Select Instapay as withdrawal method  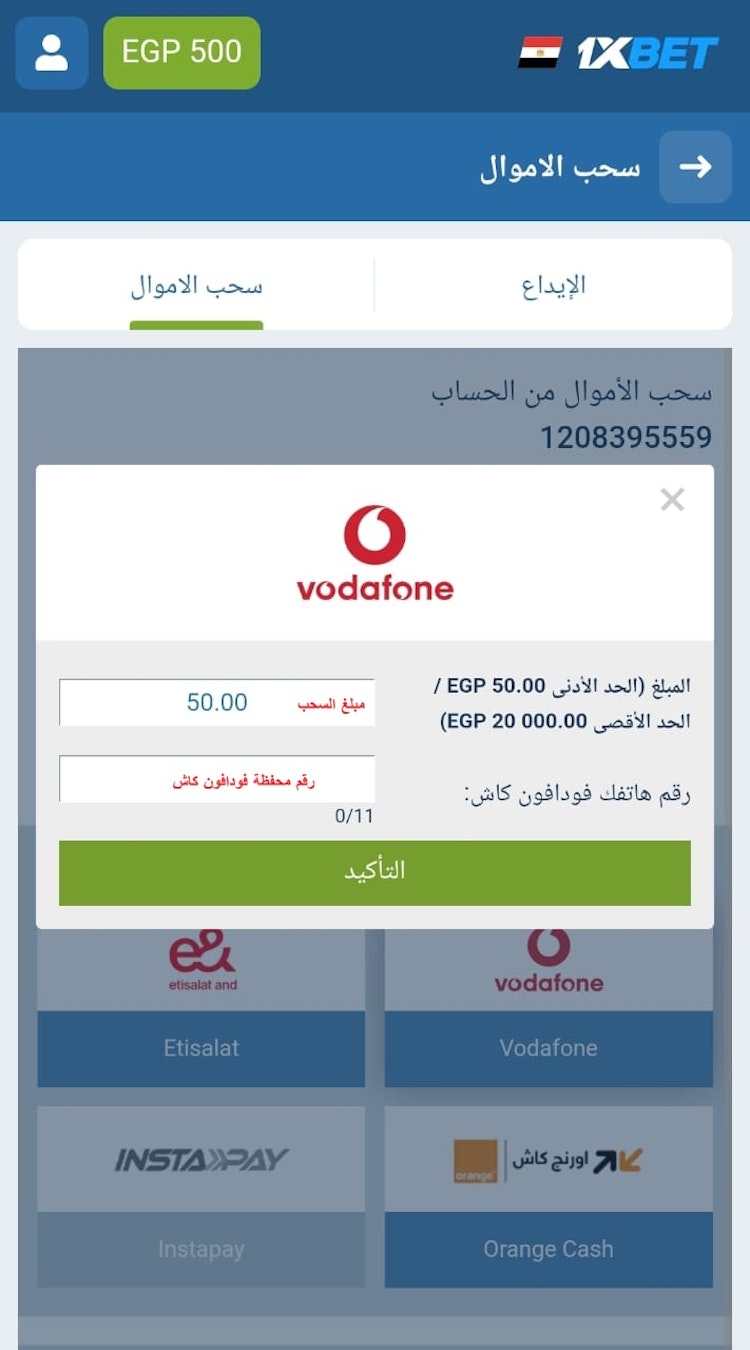click(x=201, y=1248)
